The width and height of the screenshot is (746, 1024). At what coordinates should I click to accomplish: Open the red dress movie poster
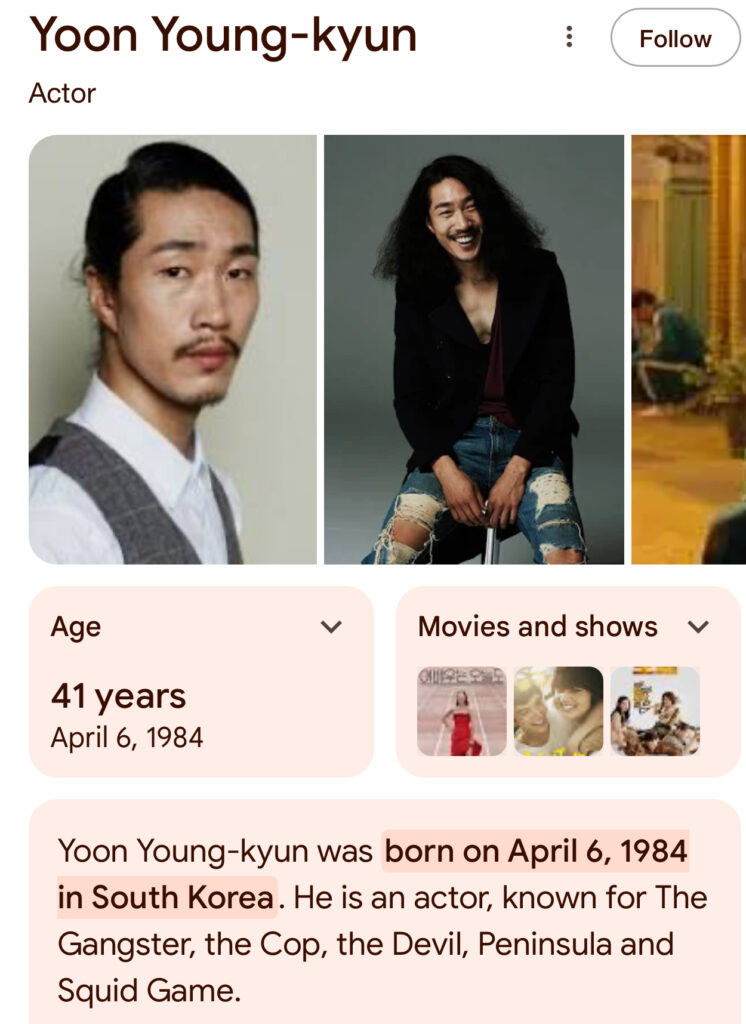tap(461, 711)
